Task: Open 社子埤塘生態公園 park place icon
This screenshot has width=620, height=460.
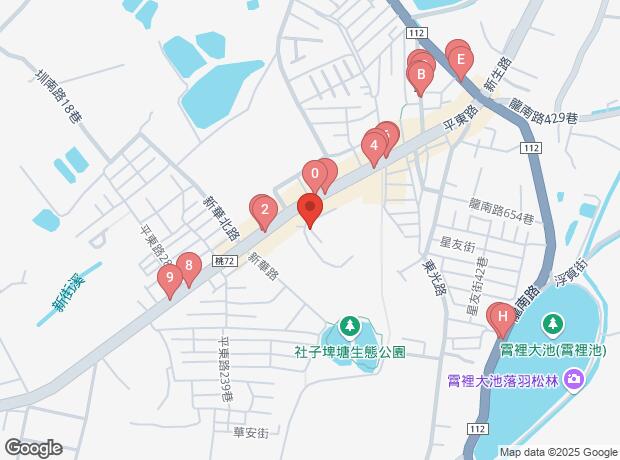Action: (x=349, y=325)
